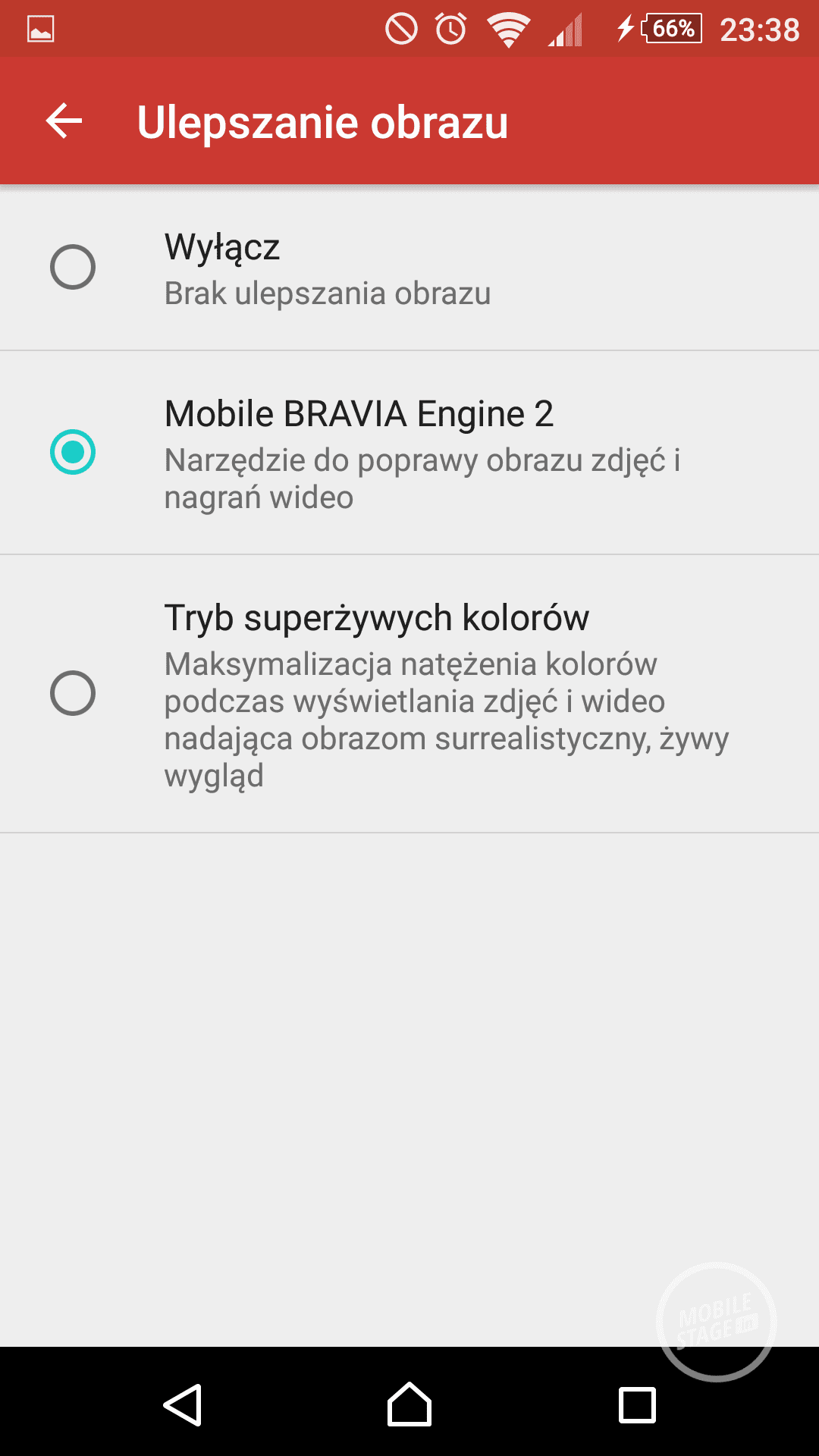Go to the home screen
This screenshot has width=819, height=1456.
409,1404
